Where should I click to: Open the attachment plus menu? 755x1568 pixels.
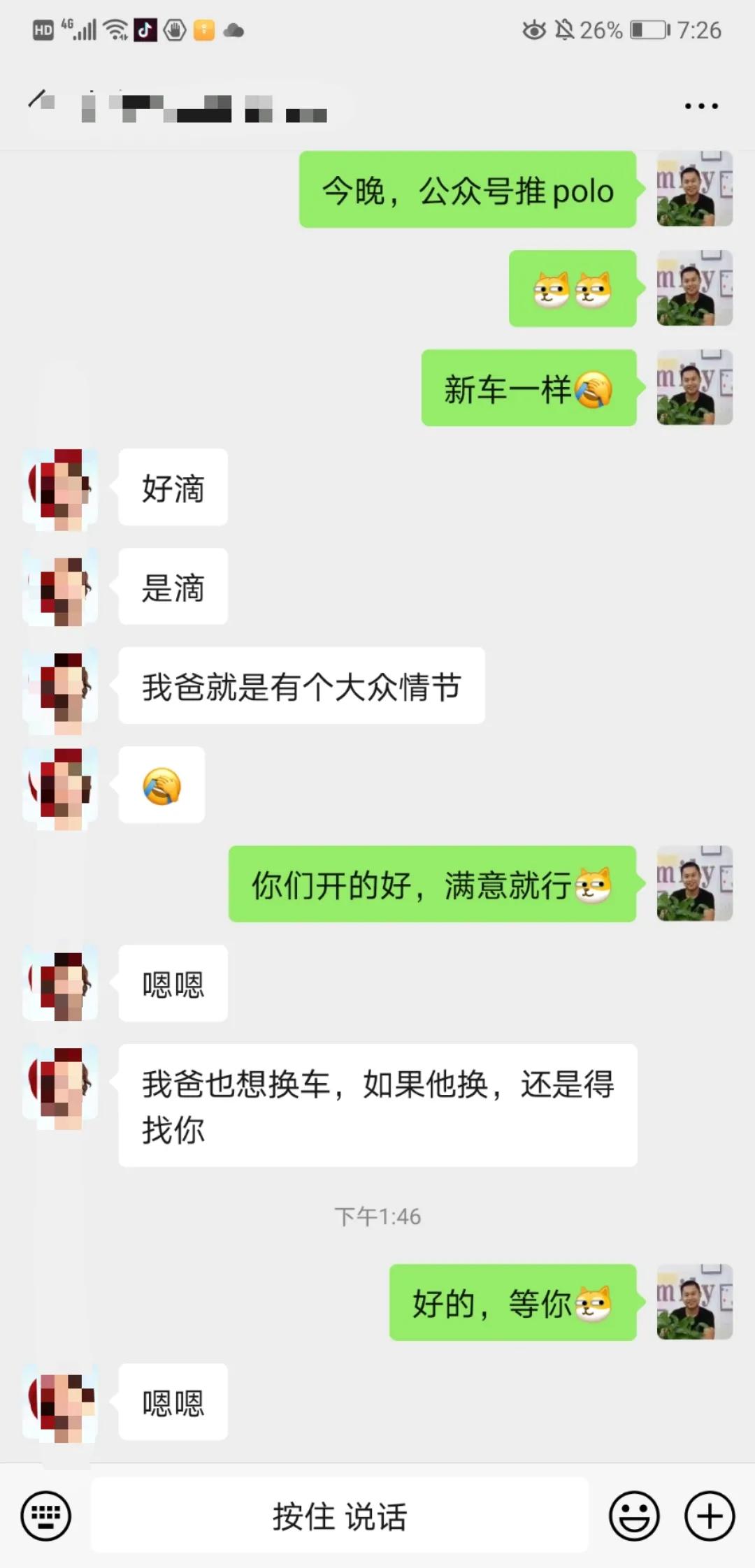click(x=710, y=1516)
